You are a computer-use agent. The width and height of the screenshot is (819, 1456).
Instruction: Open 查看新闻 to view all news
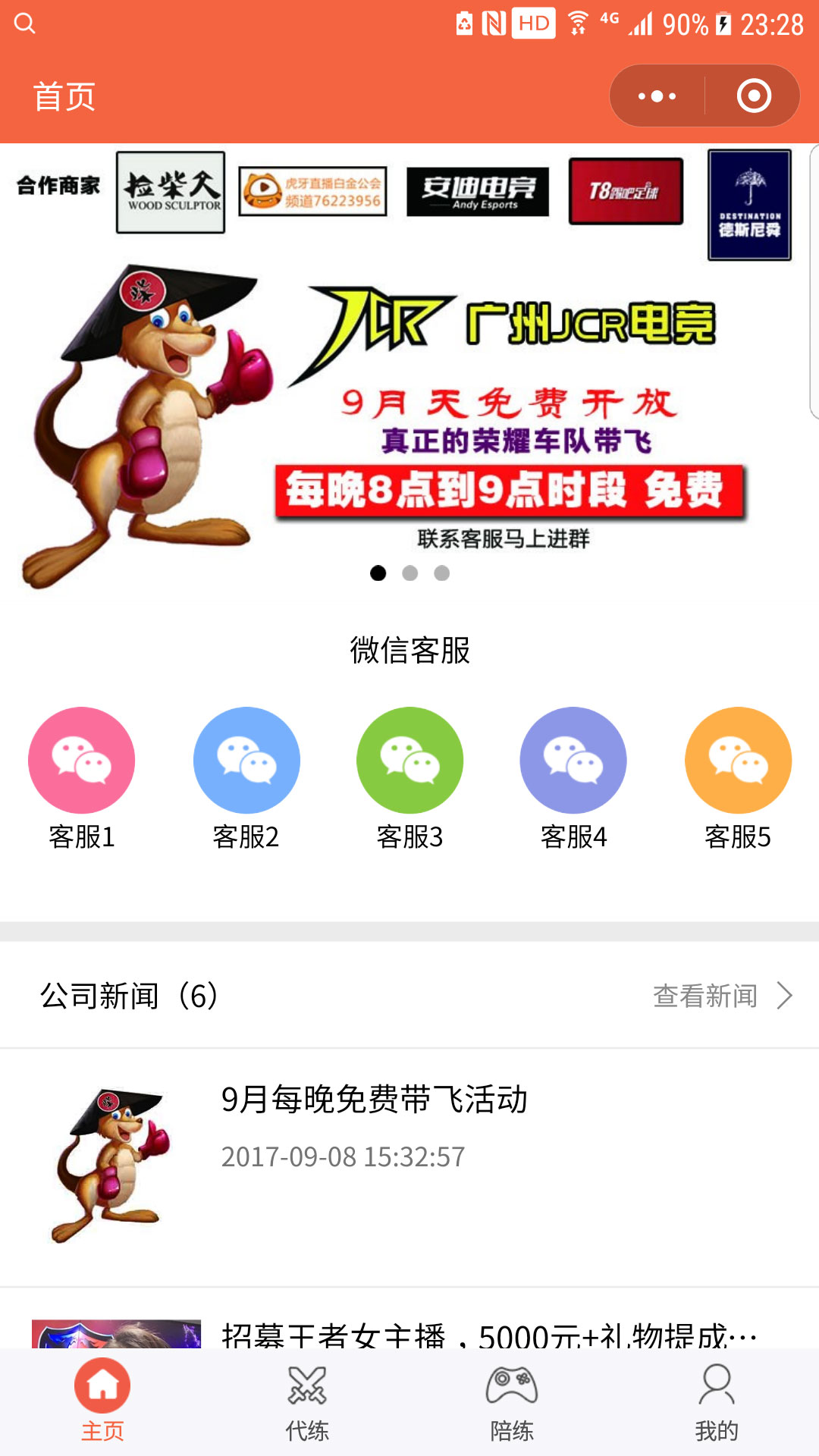(x=720, y=996)
